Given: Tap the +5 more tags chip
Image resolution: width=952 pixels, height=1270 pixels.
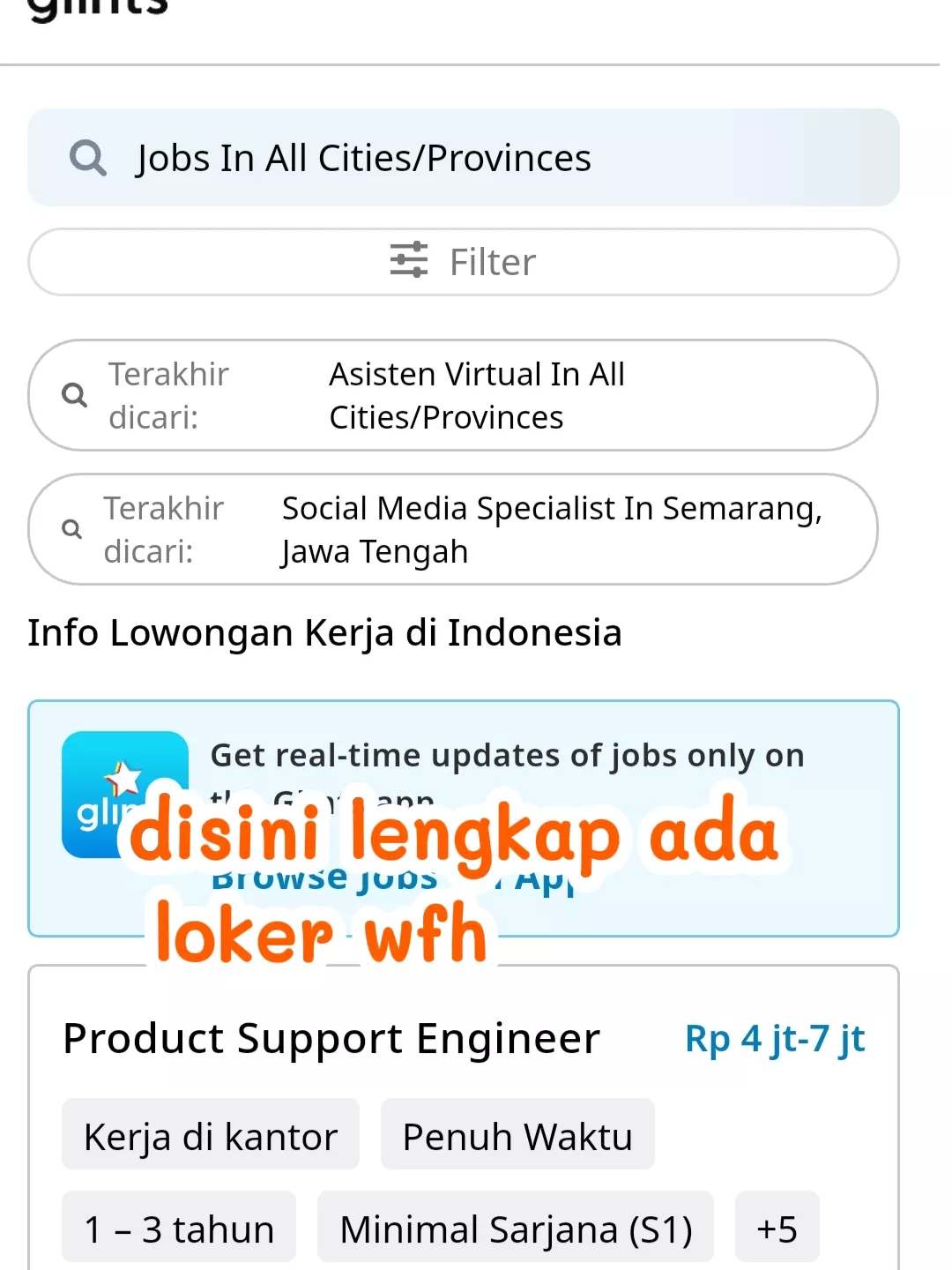Looking at the screenshot, I should pyautogui.click(x=777, y=1229).
